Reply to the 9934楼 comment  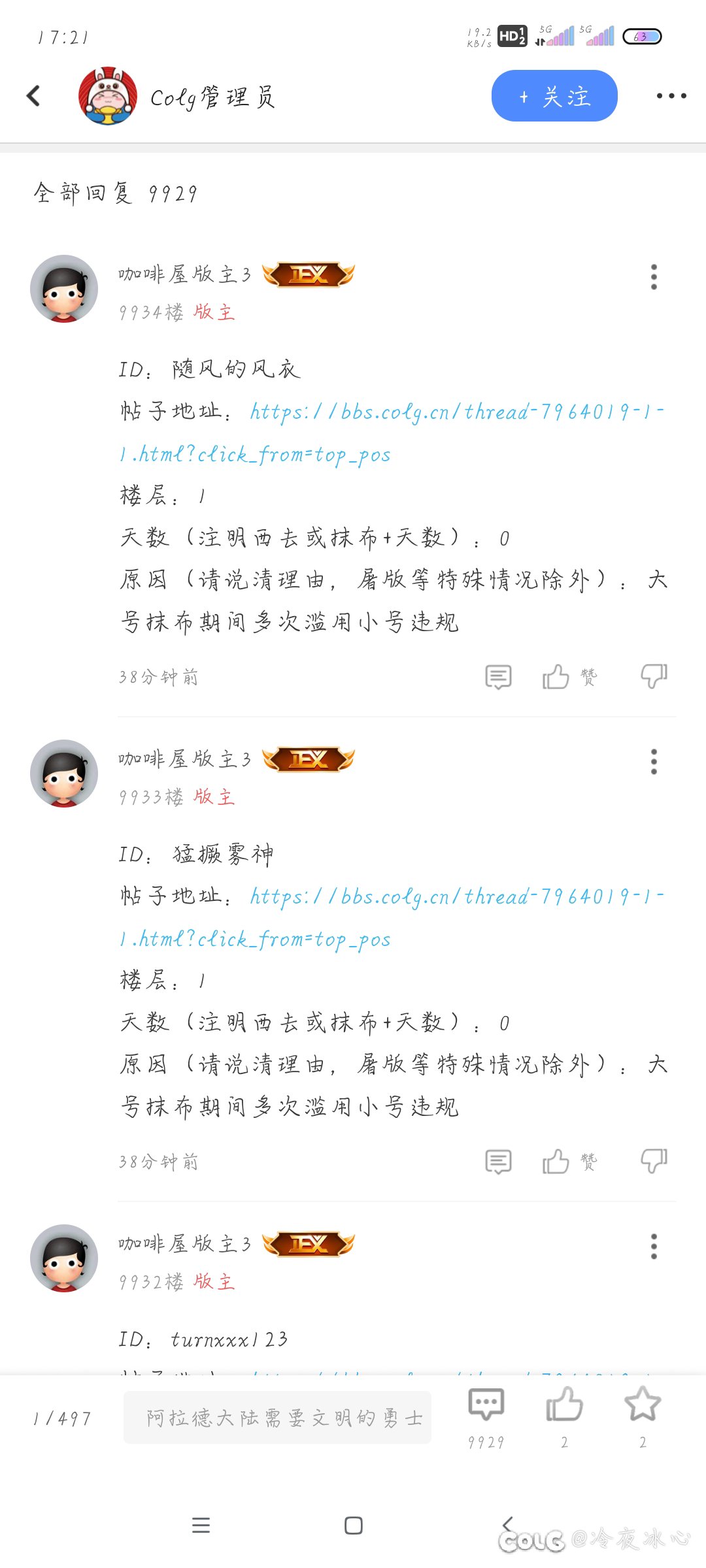coord(498,677)
